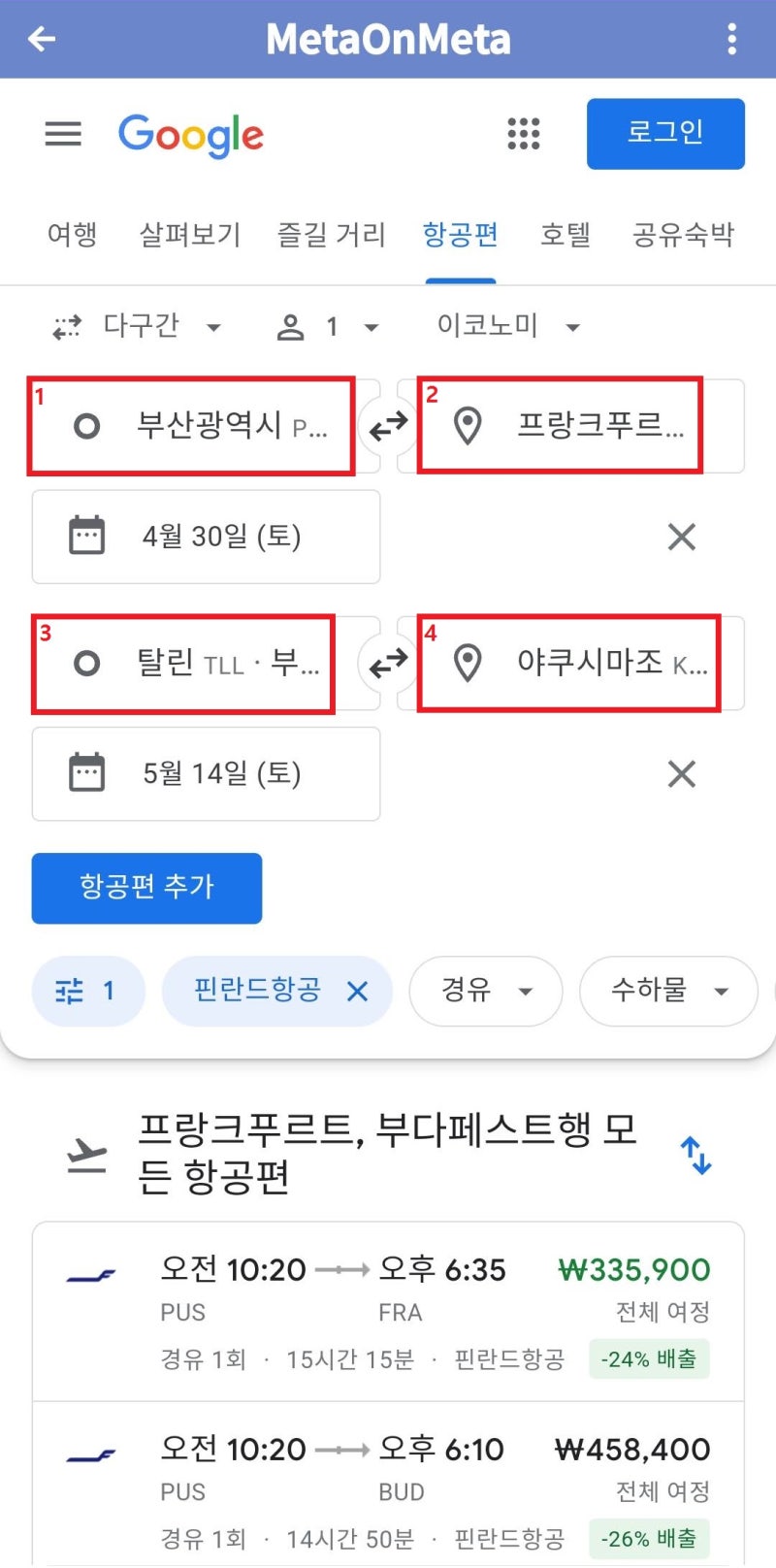Remove the 핀란드항공 filter chip
This screenshot has width=776, height=1568.
tap(357, 991)
